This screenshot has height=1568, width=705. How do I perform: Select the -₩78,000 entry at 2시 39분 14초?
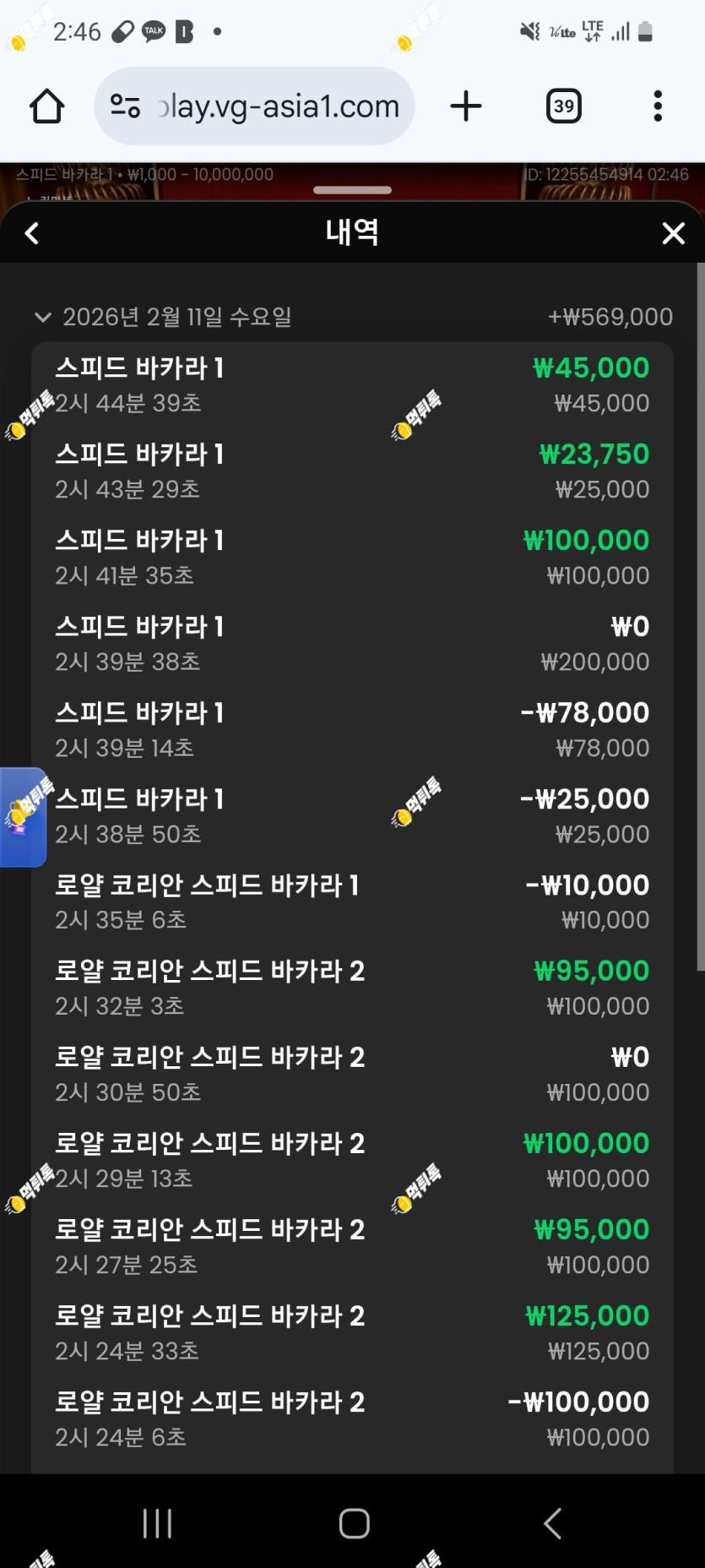coord(352,730)
